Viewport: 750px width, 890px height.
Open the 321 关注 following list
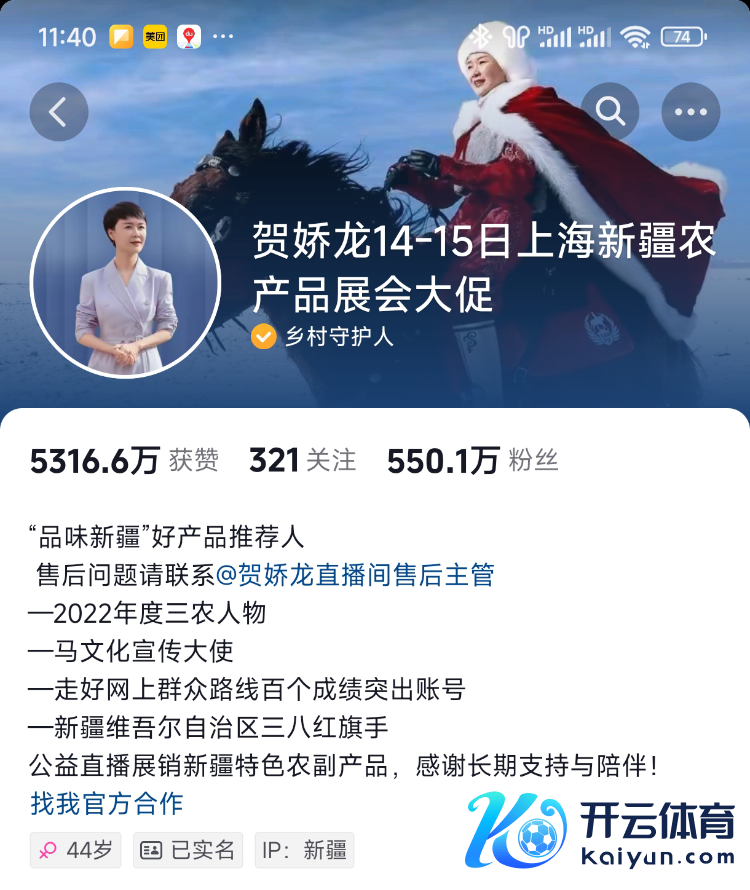[x=302, y=460]
